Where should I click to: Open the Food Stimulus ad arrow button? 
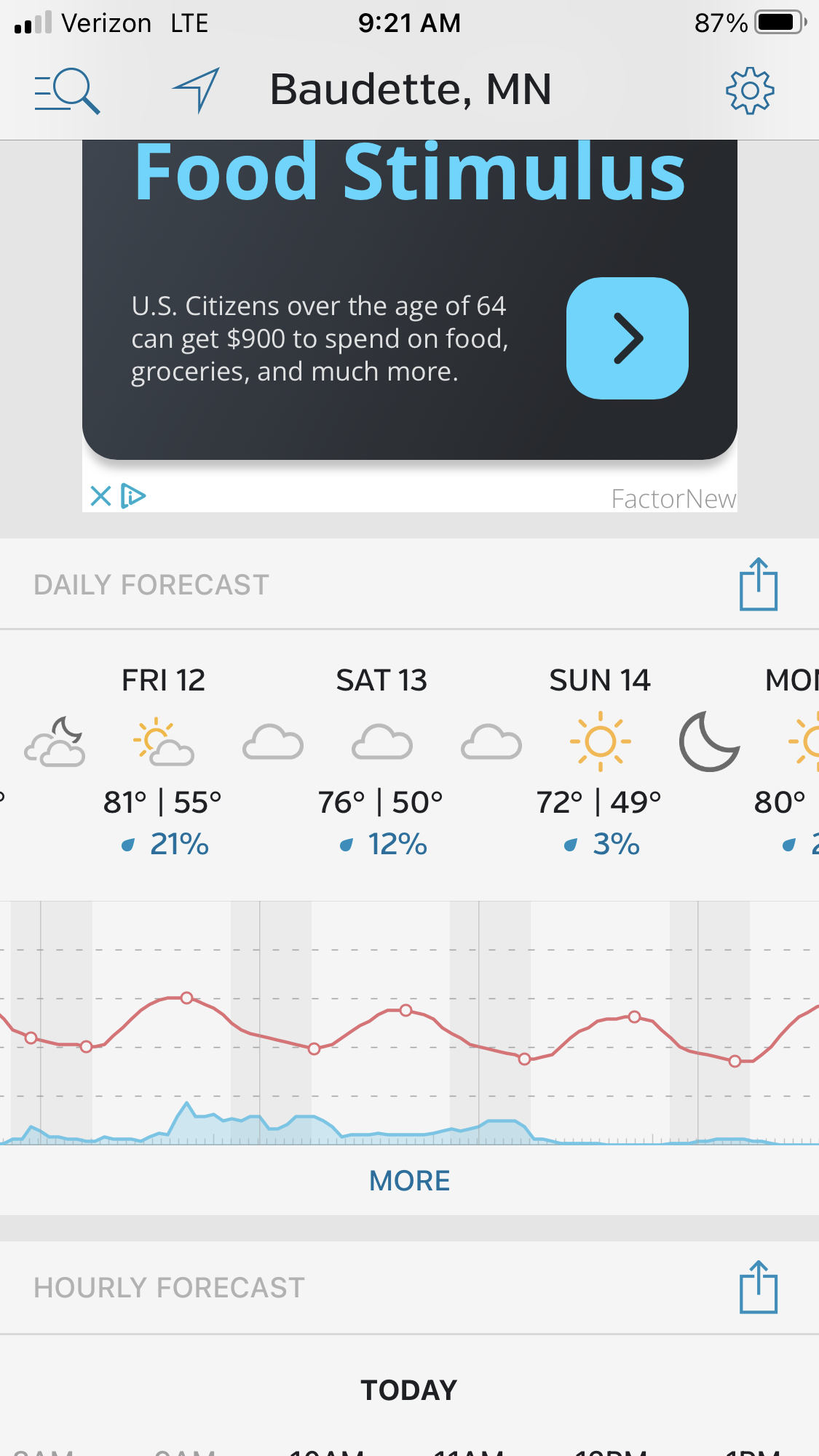click(x=628, y=338)
